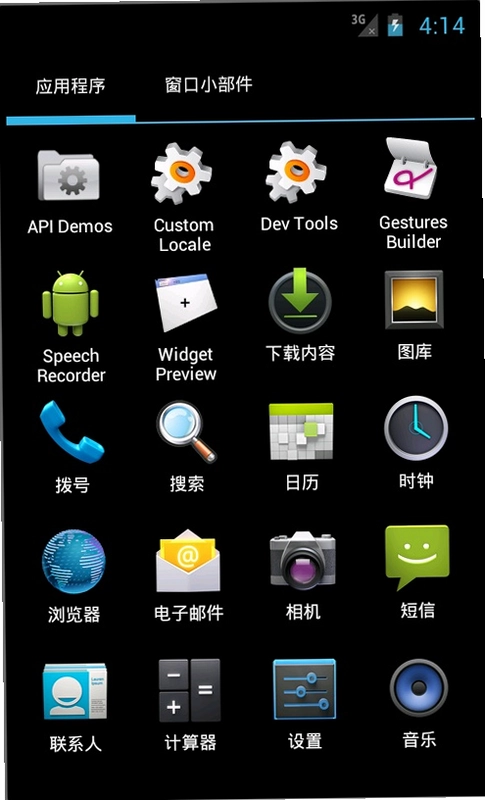Image resolution: width=485 pixels, height=800 pixels.
Task: Launch the 拨号 phone dialer
Action: click(x=72, y=447)
